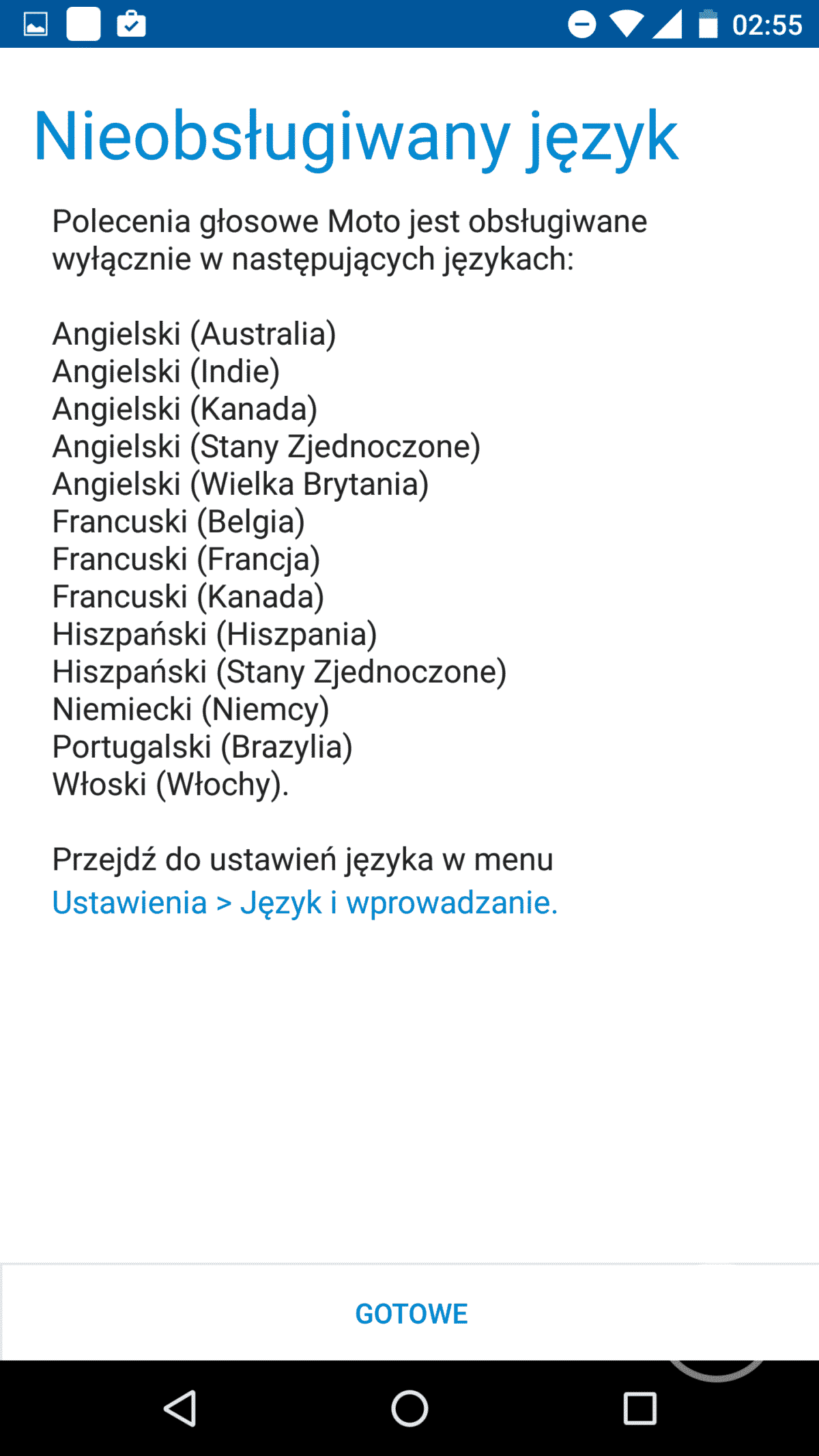Tap the GOTOWE button
The height and width of the screenshot is (1456, 819).
click(x=411, y=1313)
